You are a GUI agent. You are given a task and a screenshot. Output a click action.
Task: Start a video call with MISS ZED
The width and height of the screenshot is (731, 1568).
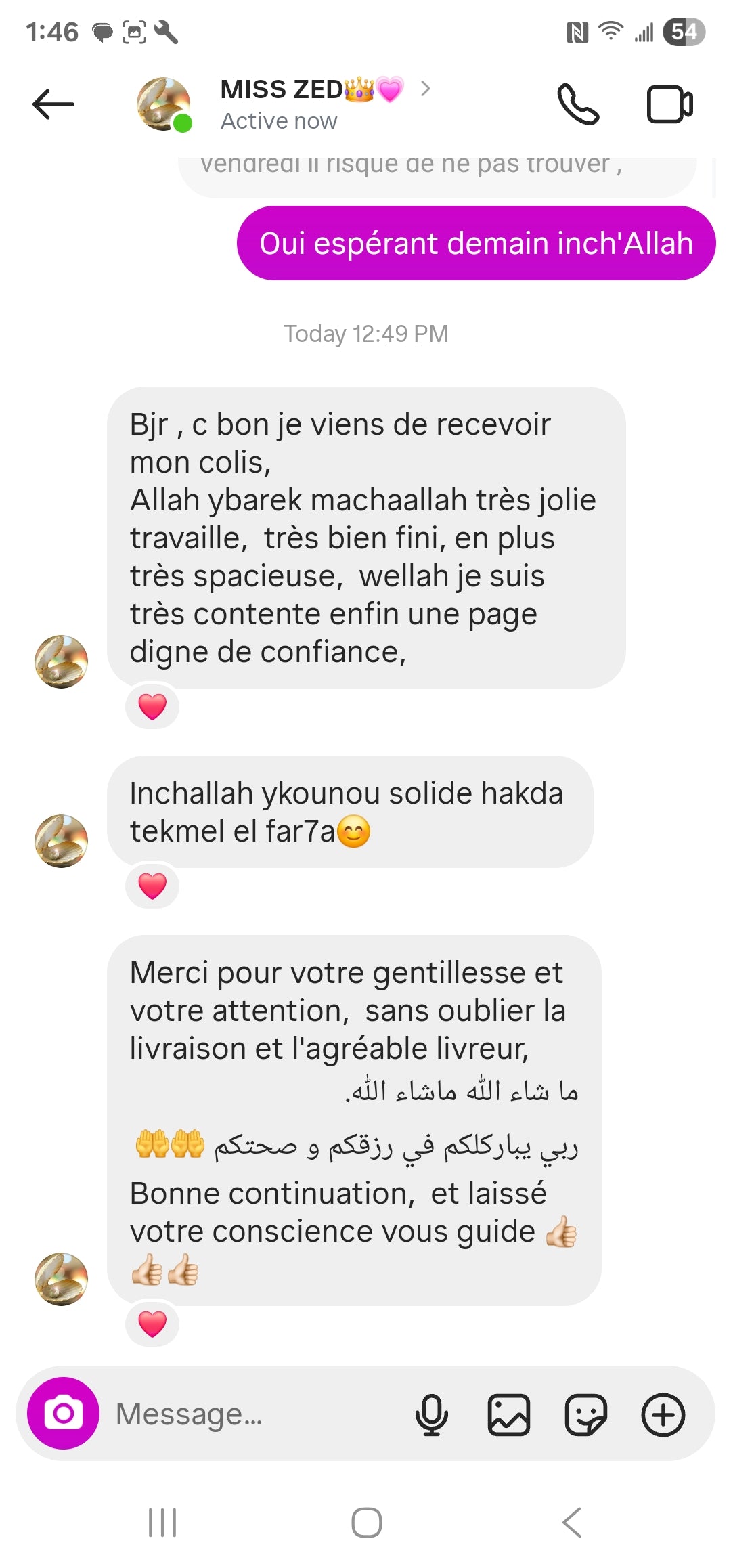tap(669, 104)
